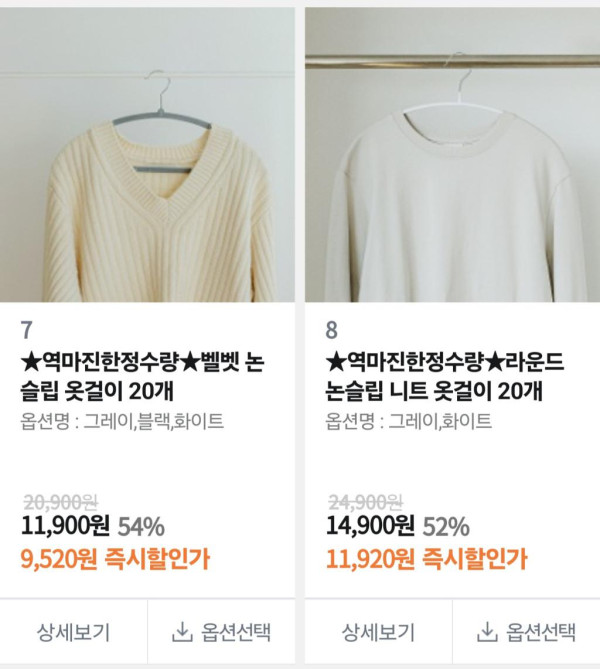600x669 pixels.
Task: View 상세보기 for the 라운드 니트 옷걸이
Action: [378, 631]
